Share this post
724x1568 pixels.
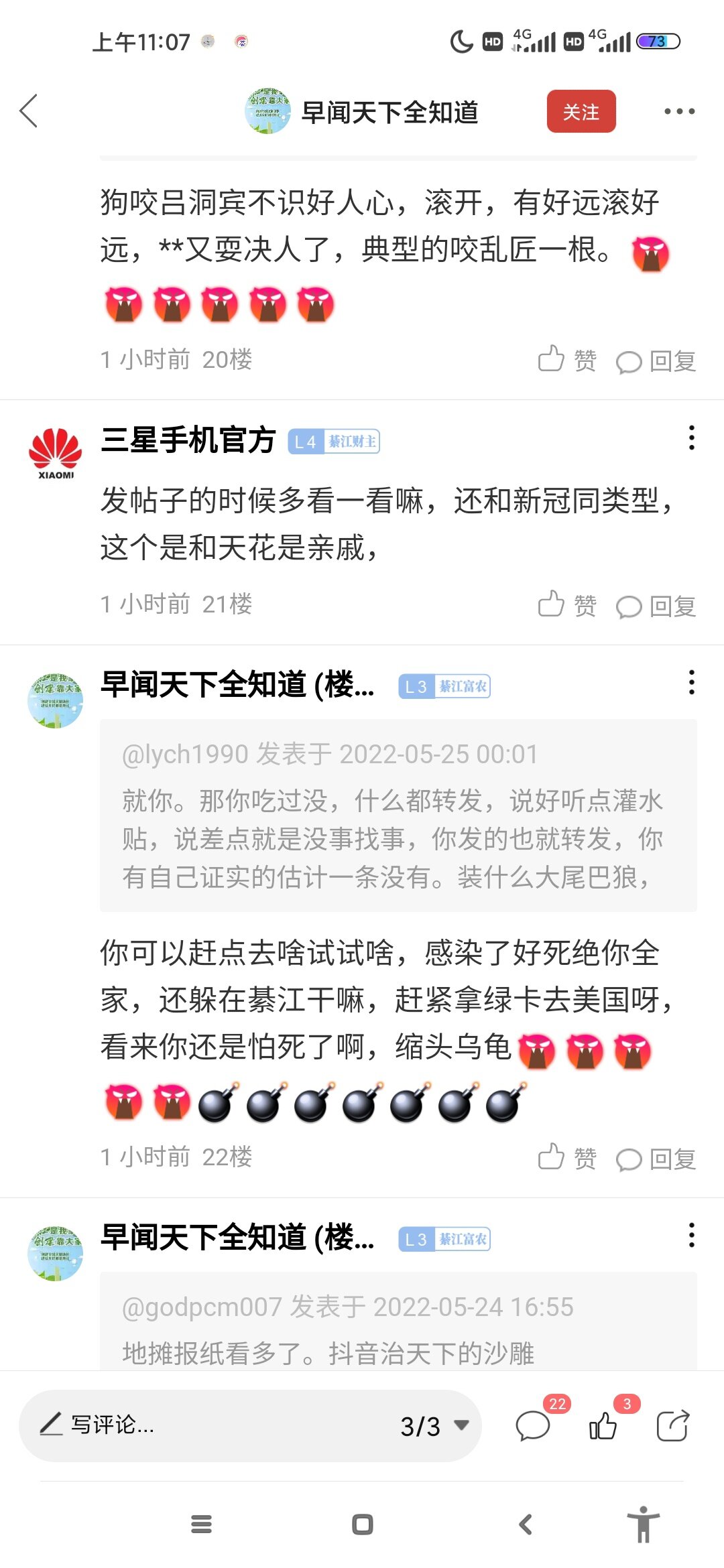(672, 1425)
